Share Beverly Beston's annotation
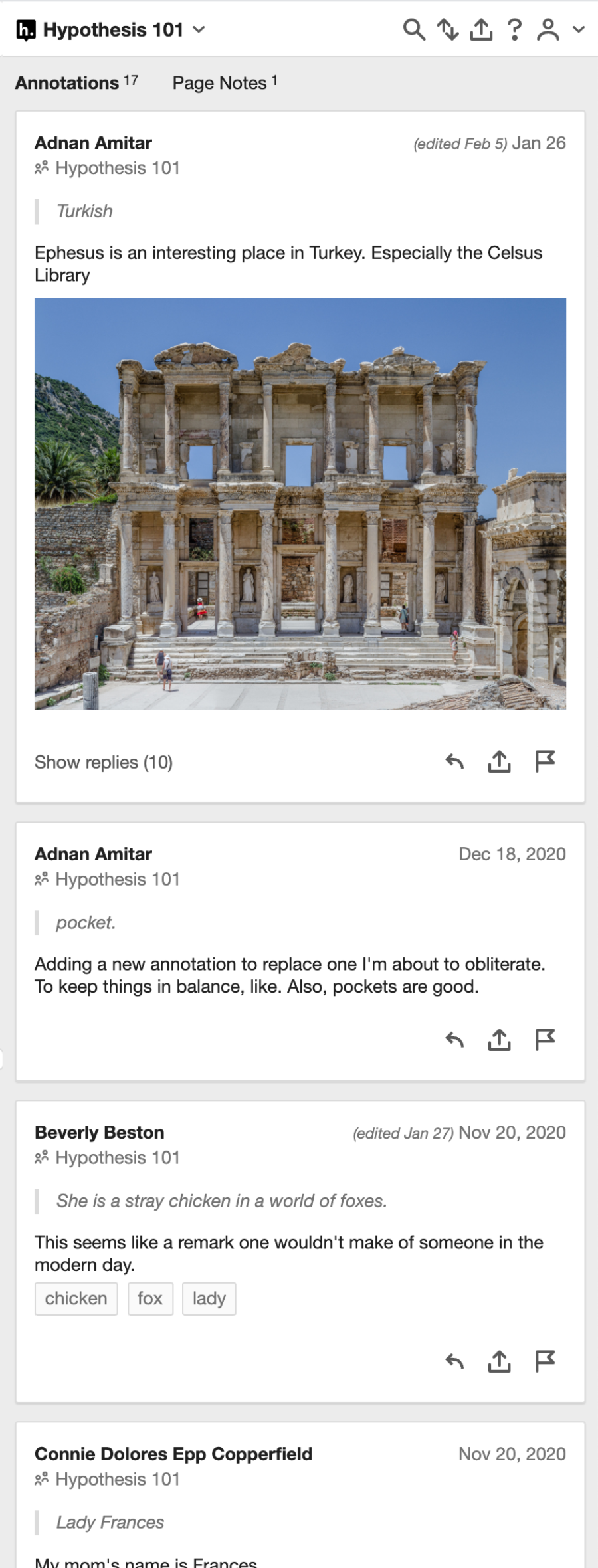 point(500,1361)
